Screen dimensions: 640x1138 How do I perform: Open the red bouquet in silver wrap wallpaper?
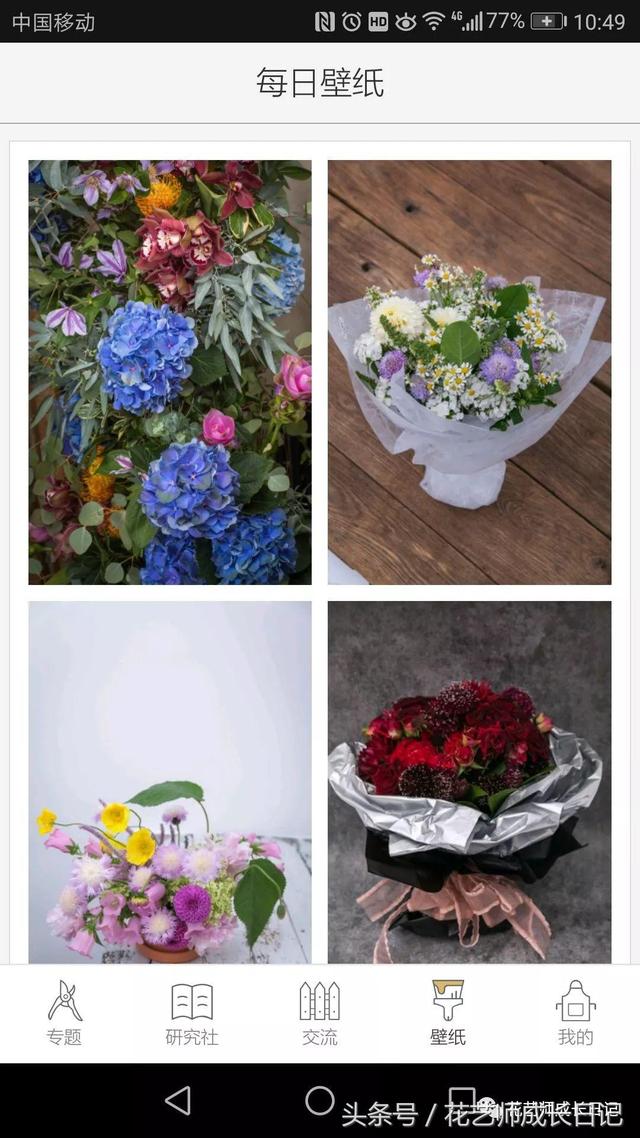tap(469, 782)
